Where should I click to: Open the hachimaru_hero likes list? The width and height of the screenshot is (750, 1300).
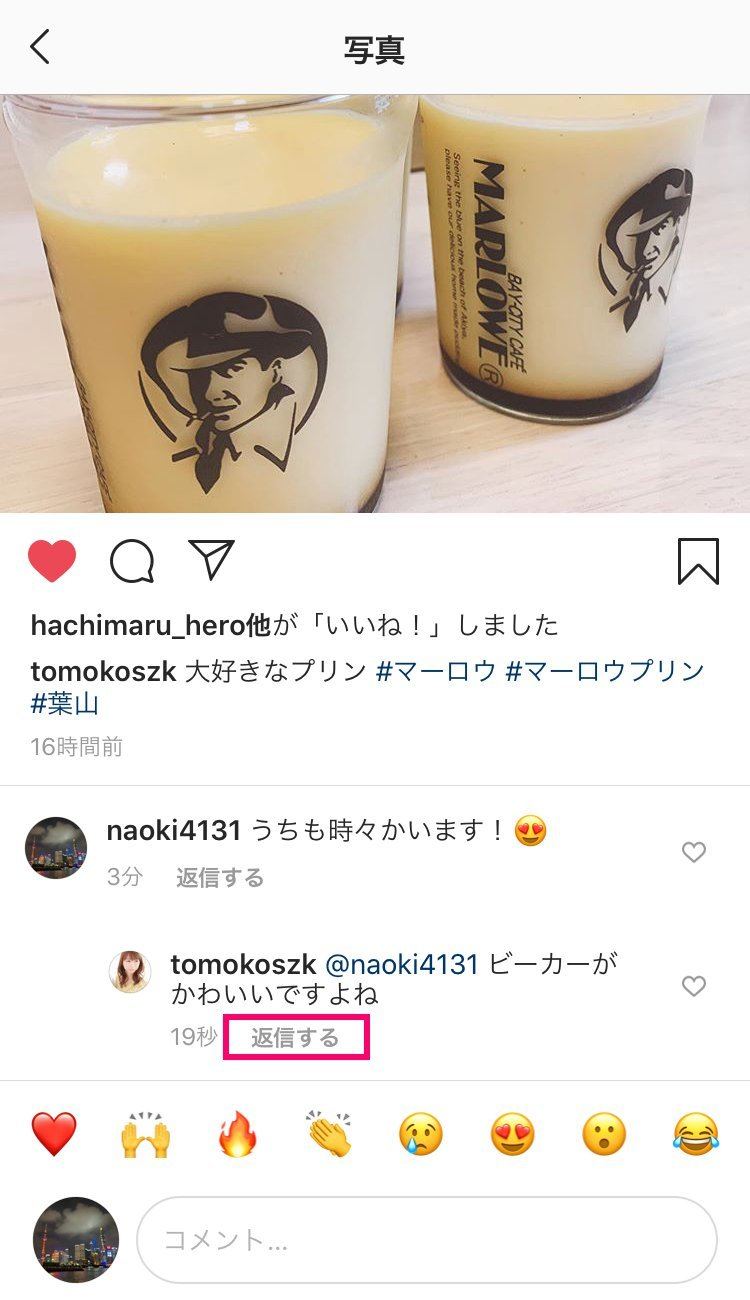click(x=138, y=626)
